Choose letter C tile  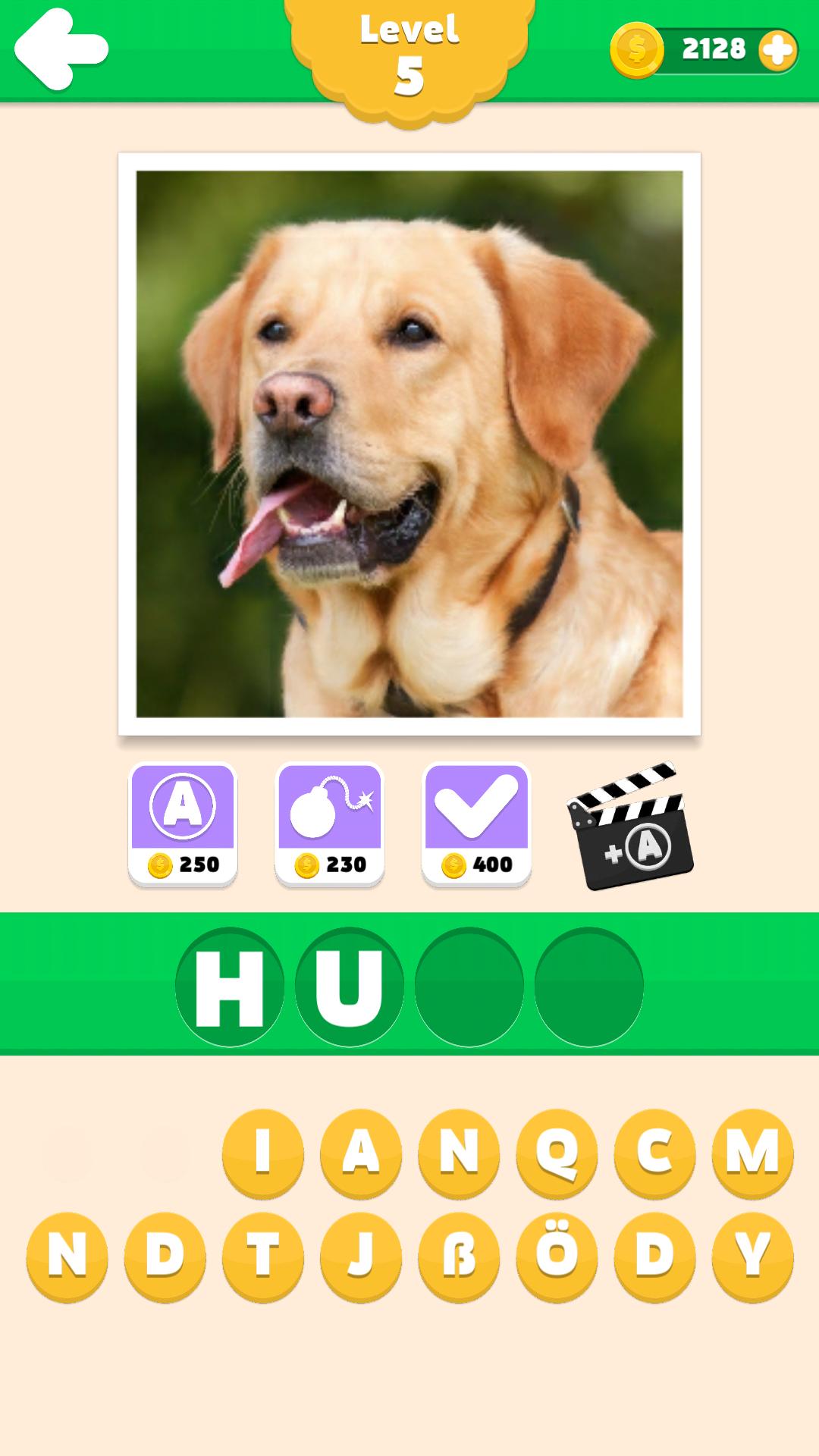(x=654, y=1152)
